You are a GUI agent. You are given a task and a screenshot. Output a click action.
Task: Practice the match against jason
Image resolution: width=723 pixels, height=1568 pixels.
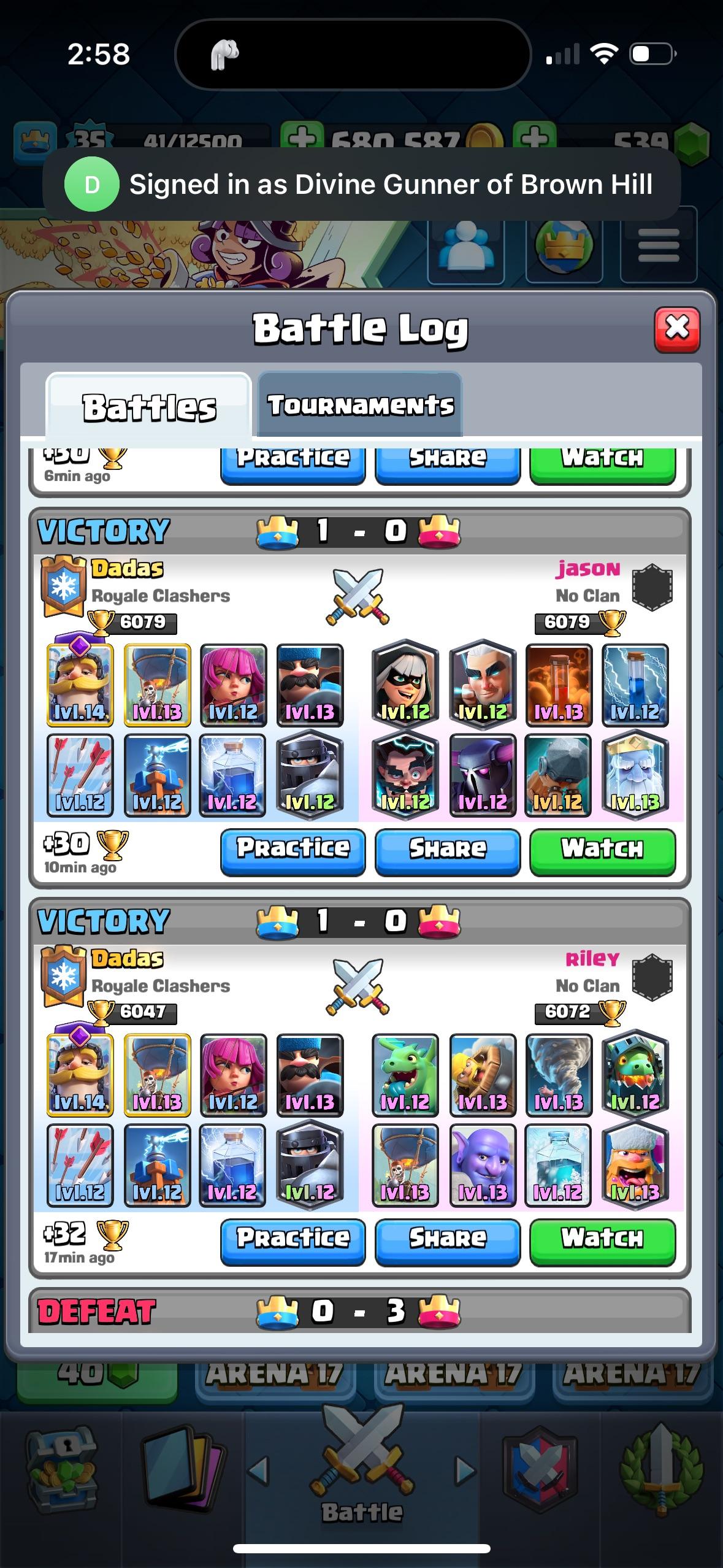[x=293, y=850]
